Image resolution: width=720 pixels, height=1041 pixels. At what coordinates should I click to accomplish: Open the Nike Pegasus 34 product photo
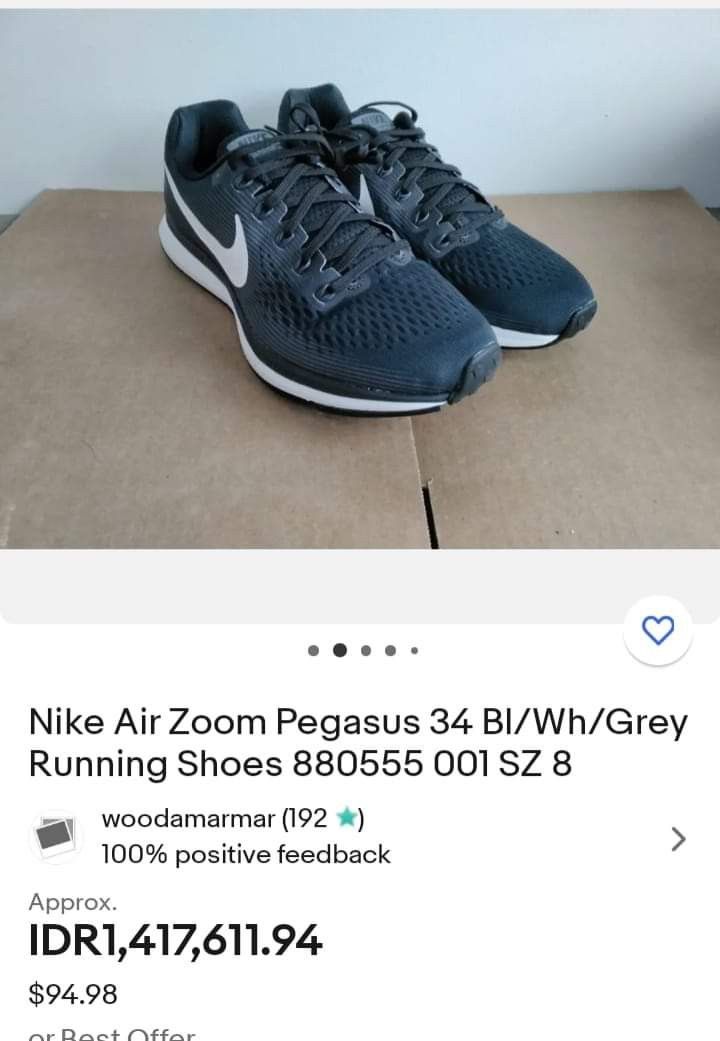360,280
